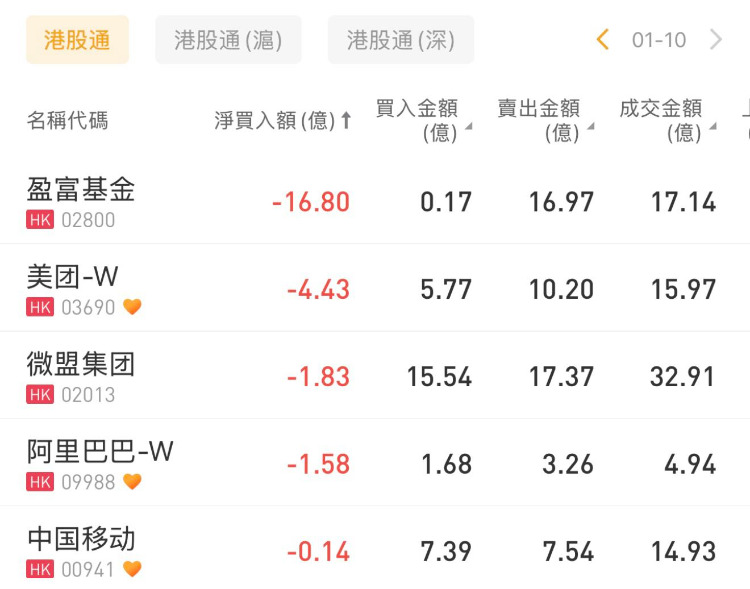Viewport: 750px width, 589px height.
Task: Sort by 賣出金額(億) column
Action: [x=545, y=120]
